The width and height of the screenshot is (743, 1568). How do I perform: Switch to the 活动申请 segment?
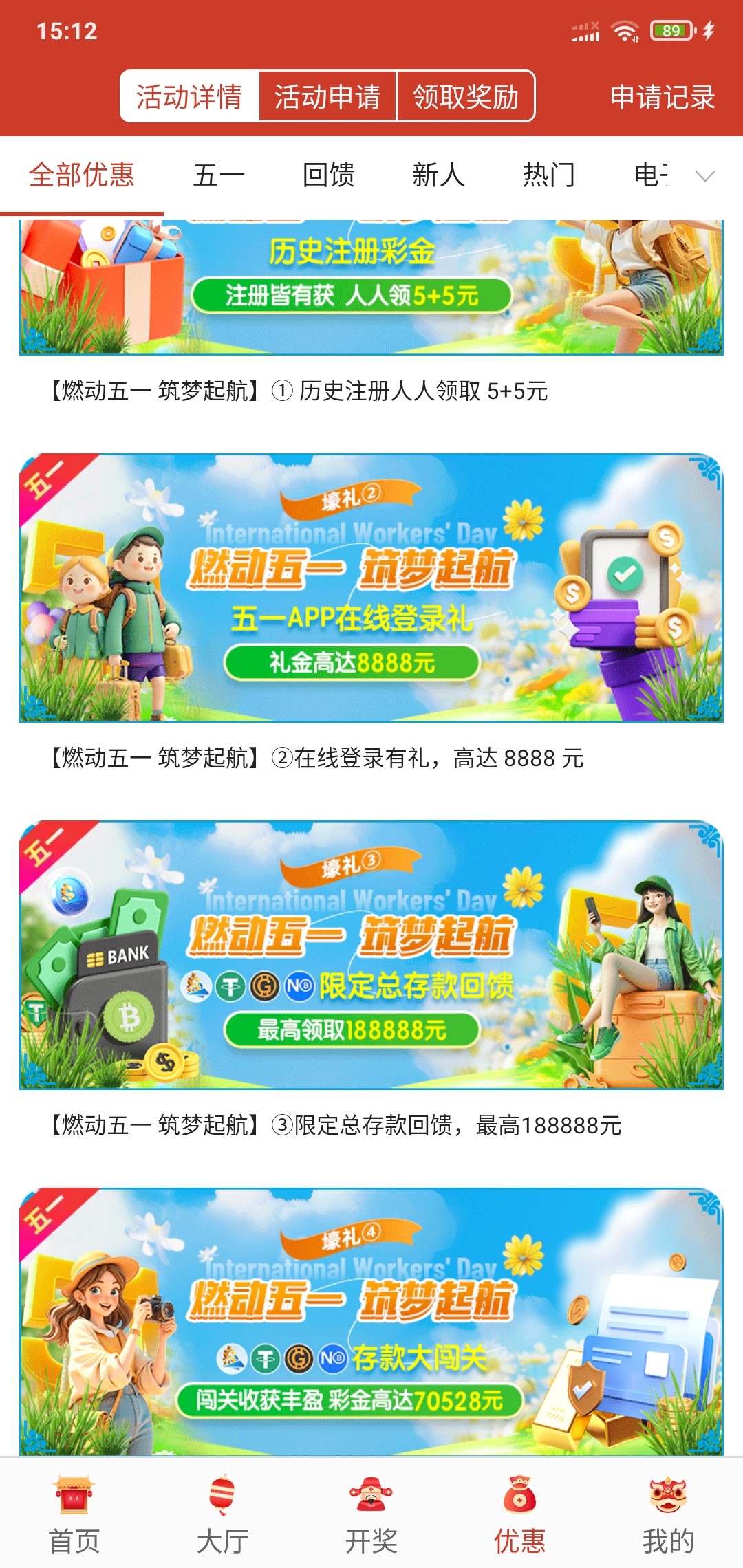click(327, 96)
